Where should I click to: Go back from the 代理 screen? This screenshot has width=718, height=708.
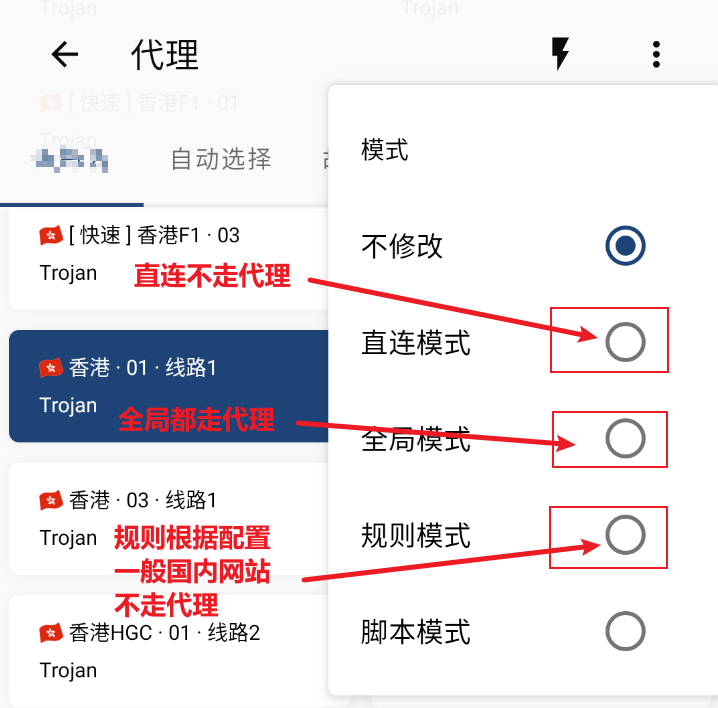tap(65, 54)
